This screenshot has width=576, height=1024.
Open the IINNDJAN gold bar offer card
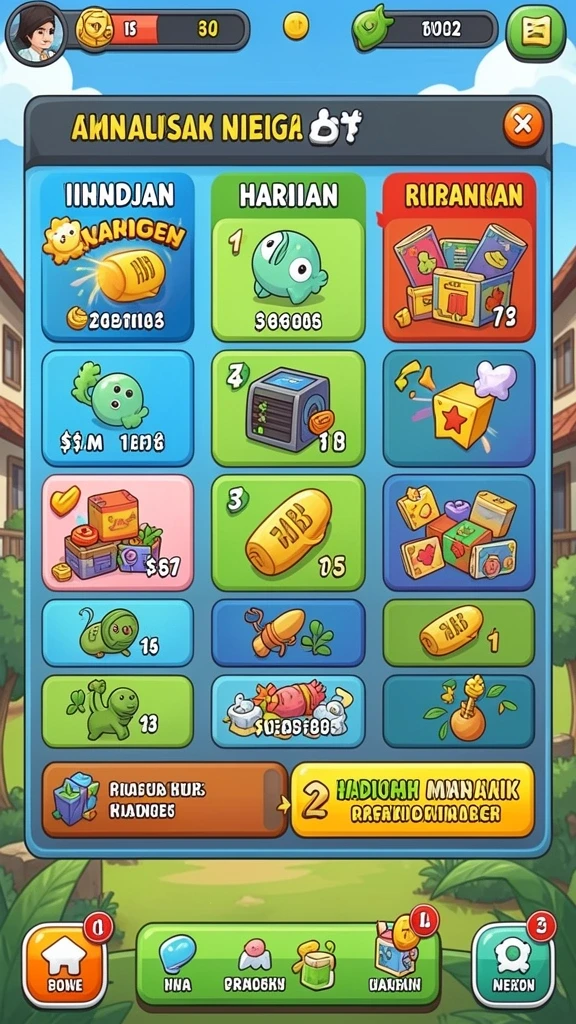coord(118,257)
